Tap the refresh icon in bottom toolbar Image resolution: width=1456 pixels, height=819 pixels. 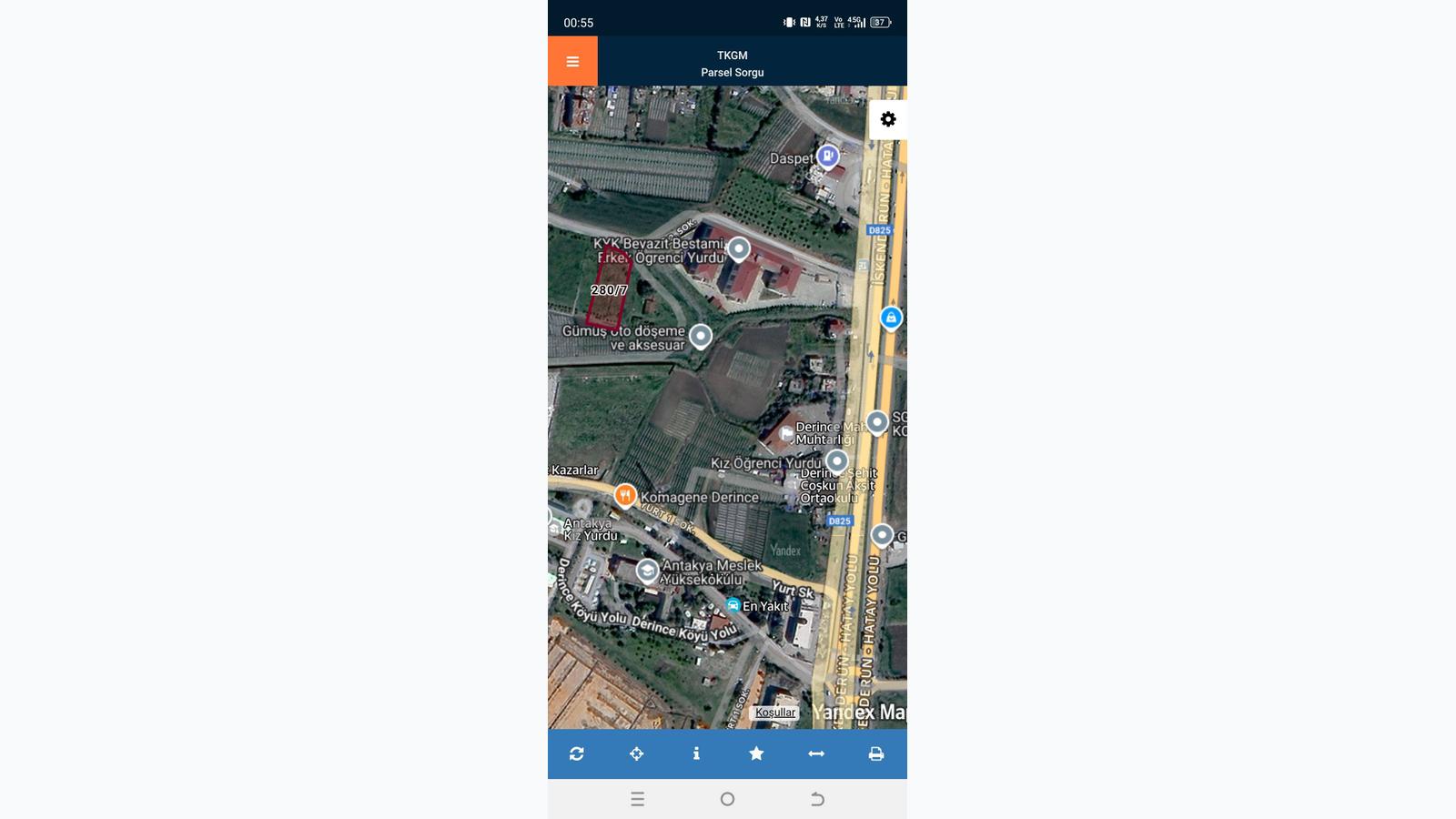[577, 753]
